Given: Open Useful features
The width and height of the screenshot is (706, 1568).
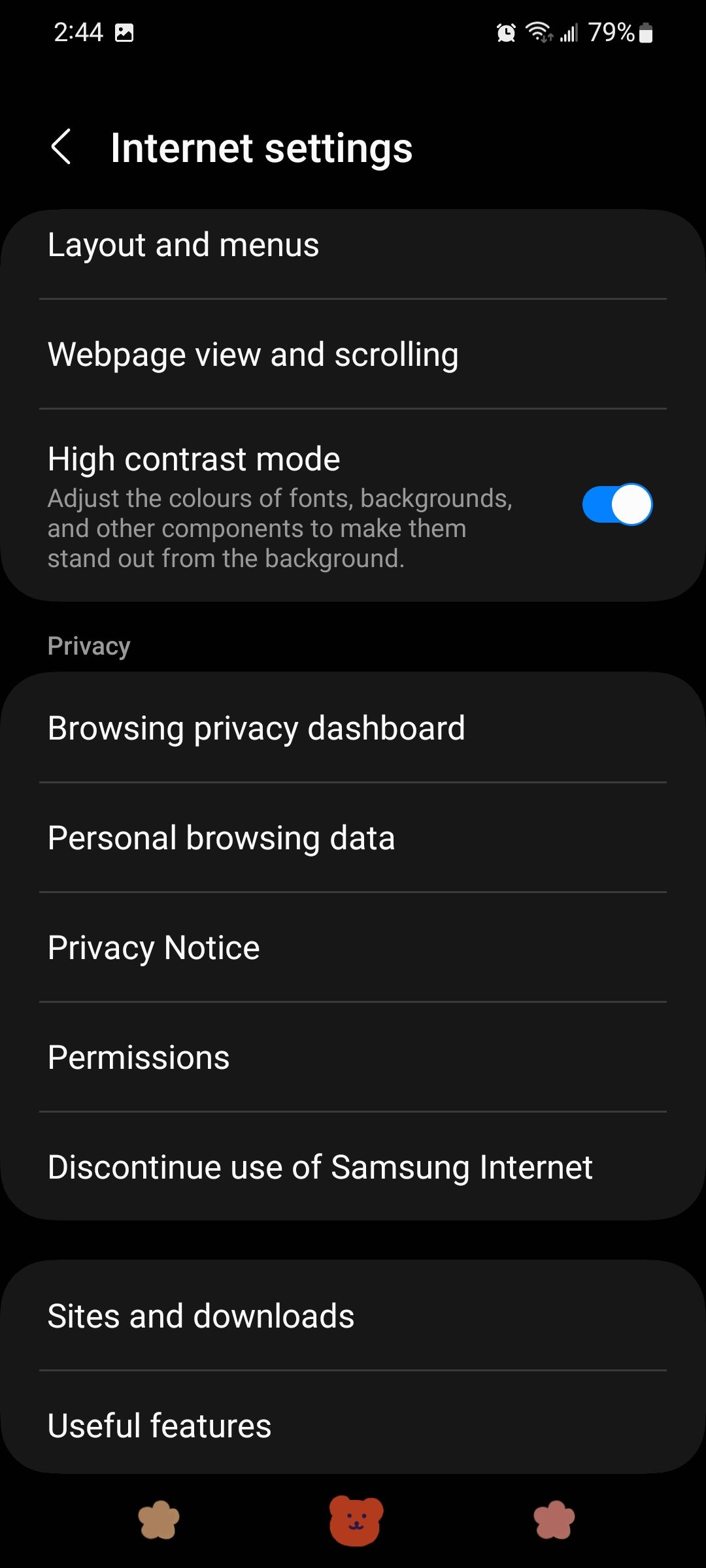Looking at the screenshot, I should pyautogui.click(x=160, y=1424).
